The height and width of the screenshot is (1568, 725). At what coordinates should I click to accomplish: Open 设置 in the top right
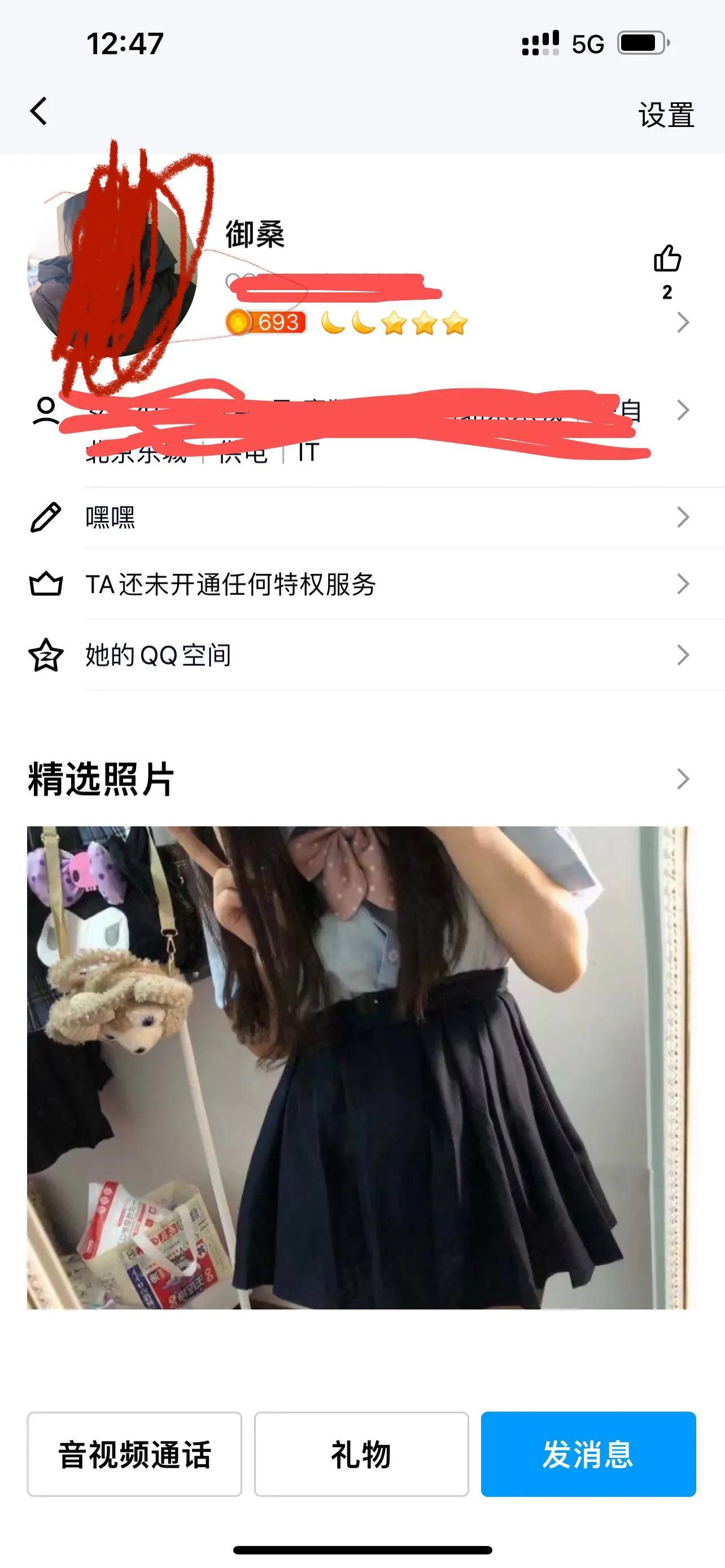point(666,115)
